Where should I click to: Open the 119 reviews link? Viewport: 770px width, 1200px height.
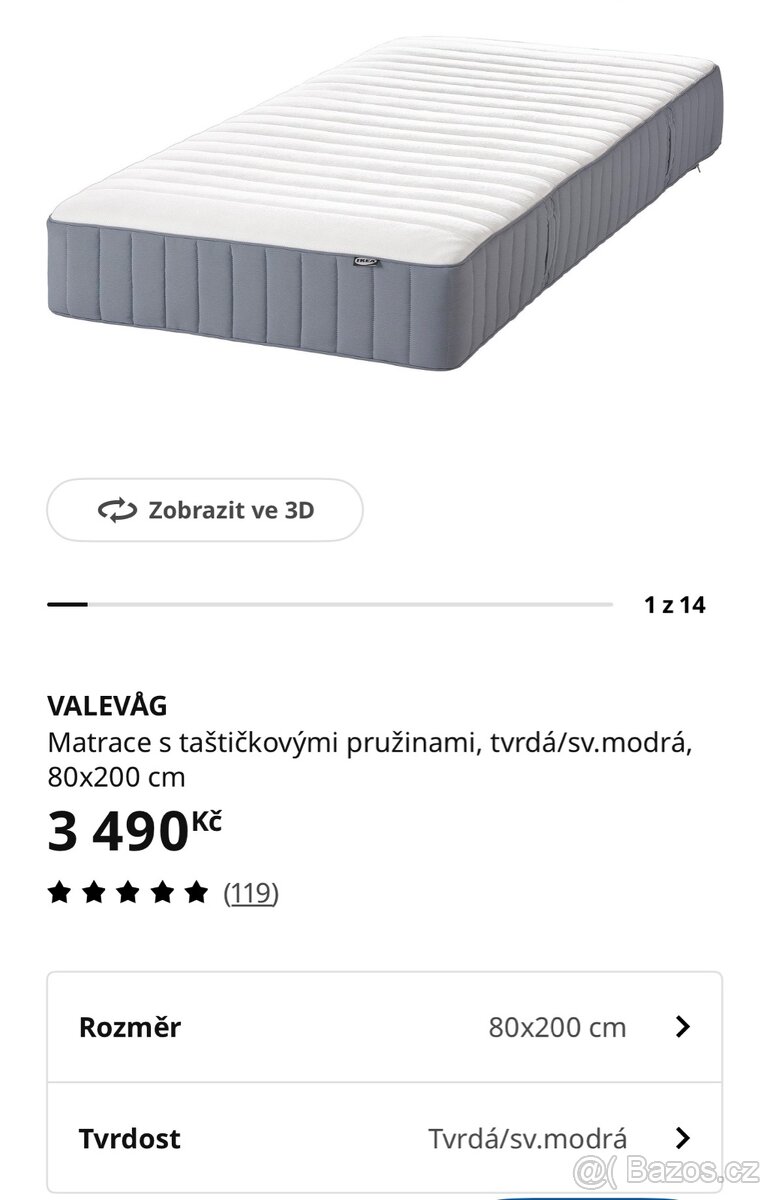[250, 892]
